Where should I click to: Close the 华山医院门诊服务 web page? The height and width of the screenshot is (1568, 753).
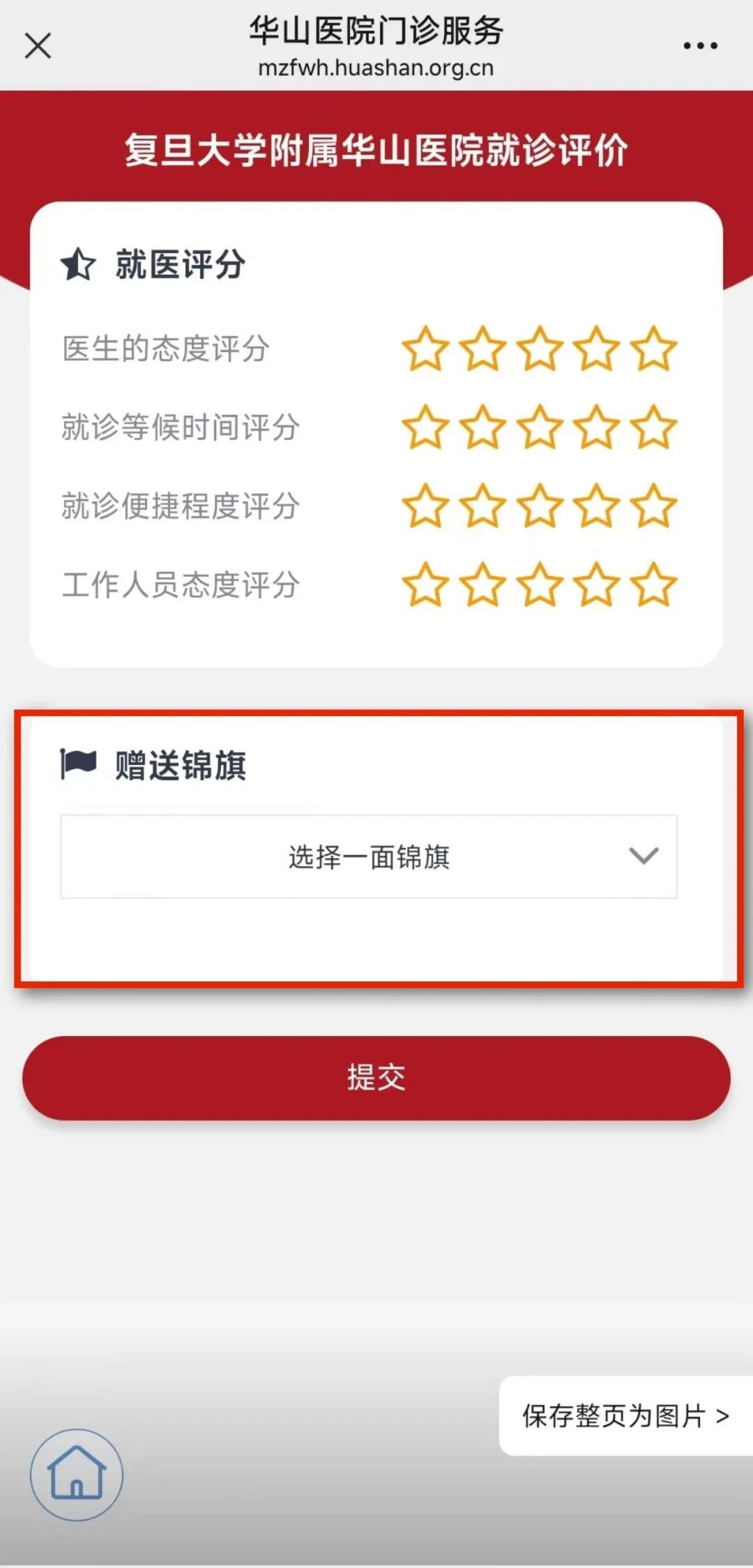coord(38,46)
